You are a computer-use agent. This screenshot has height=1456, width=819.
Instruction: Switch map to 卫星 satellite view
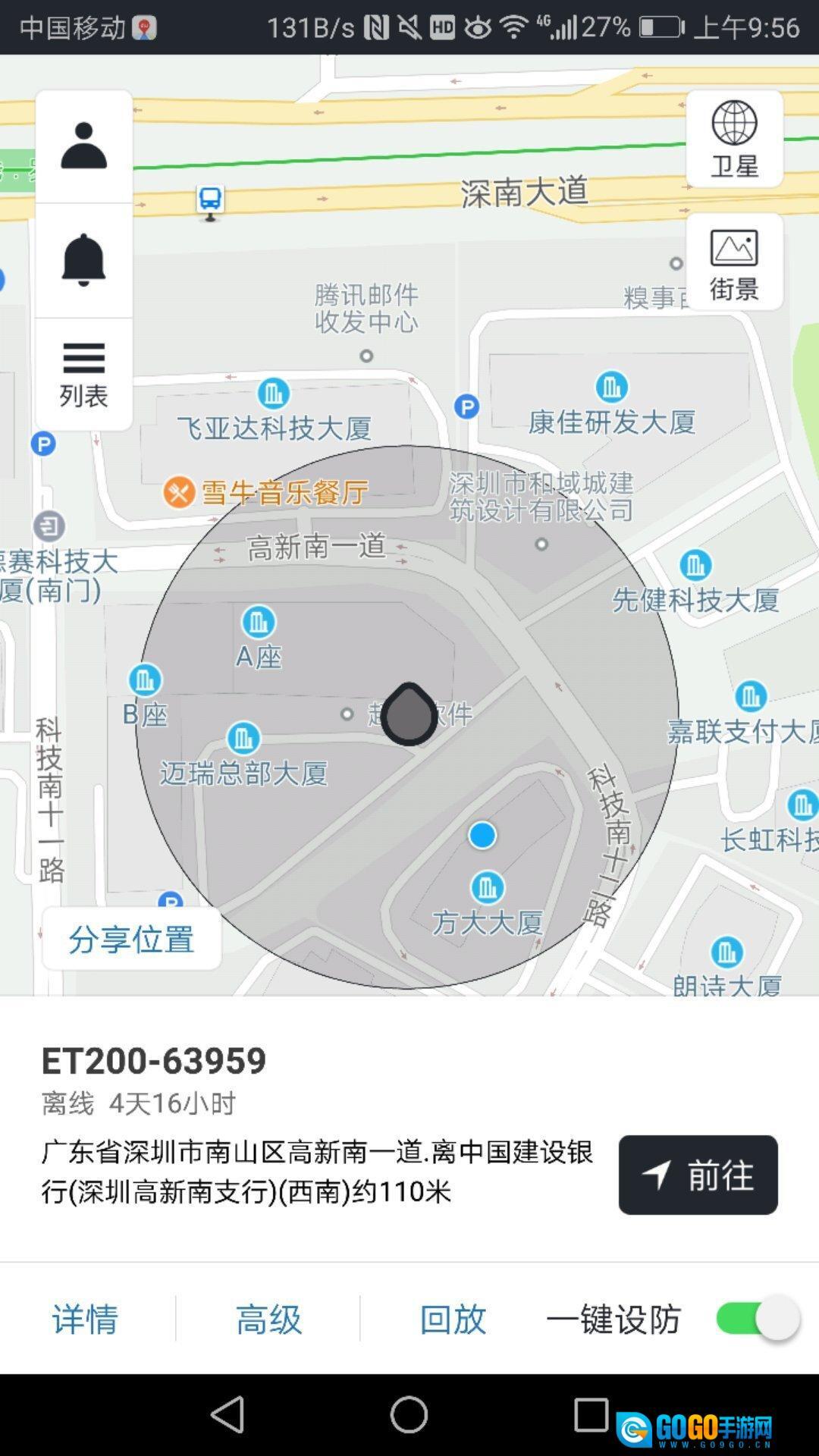tap(734, 139)
